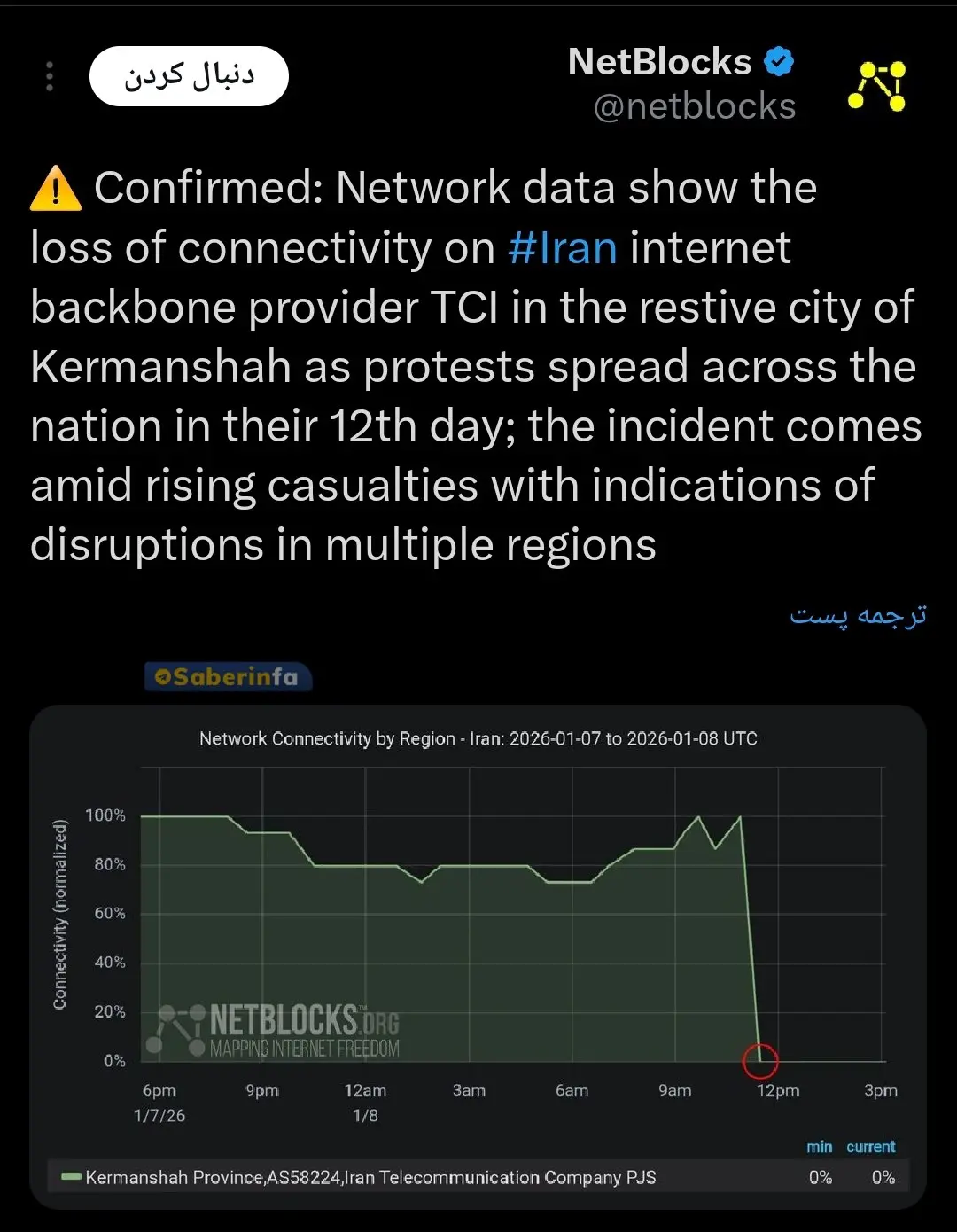Open the NetBlocks profile avatar
Image resolution: width=957 pixels, height=1232 pixels.
(x=876, y=85)
